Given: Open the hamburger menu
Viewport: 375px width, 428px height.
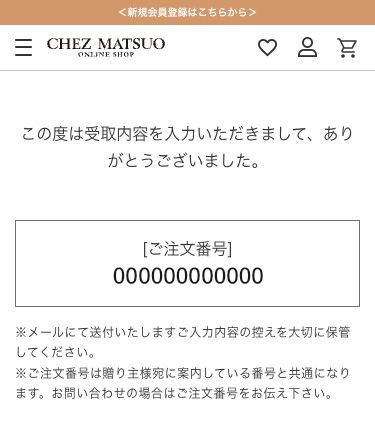Looking at the screenshot, I should click(24, 47).
